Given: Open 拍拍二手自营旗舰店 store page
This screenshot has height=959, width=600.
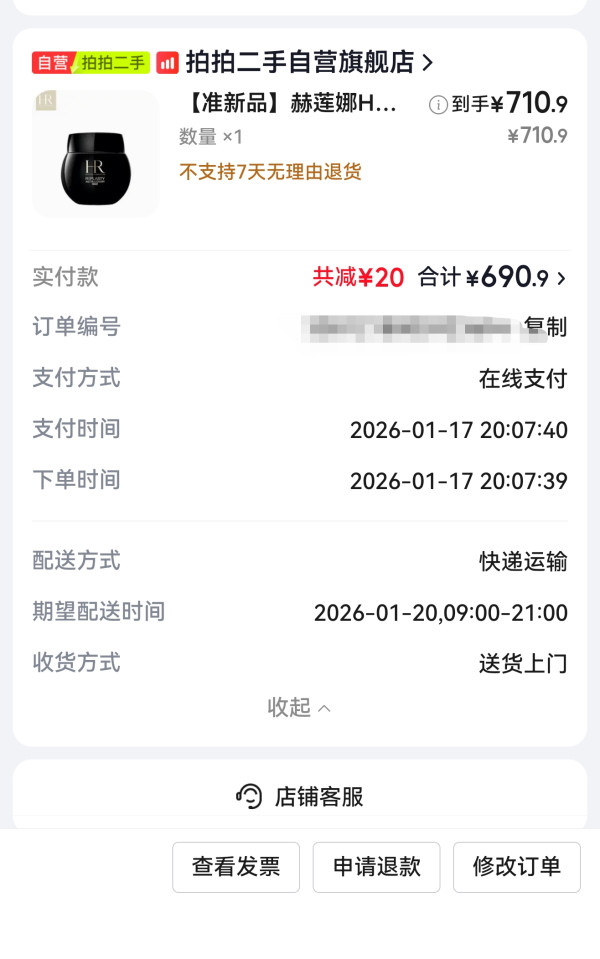Looking at the screenshot, I should click(x=300, y=63).
